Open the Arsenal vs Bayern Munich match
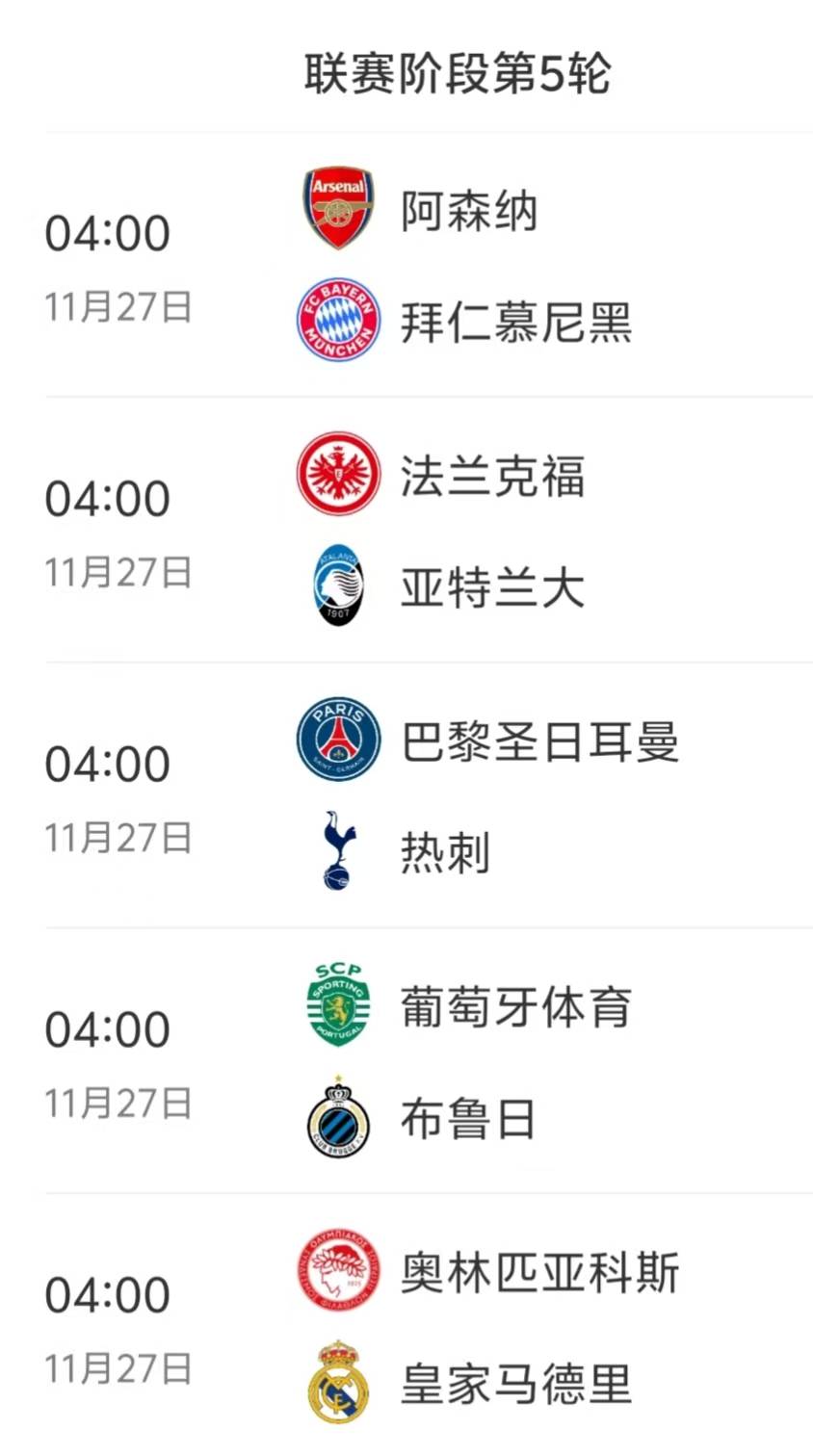813x1456 pixels. point(429,266)
